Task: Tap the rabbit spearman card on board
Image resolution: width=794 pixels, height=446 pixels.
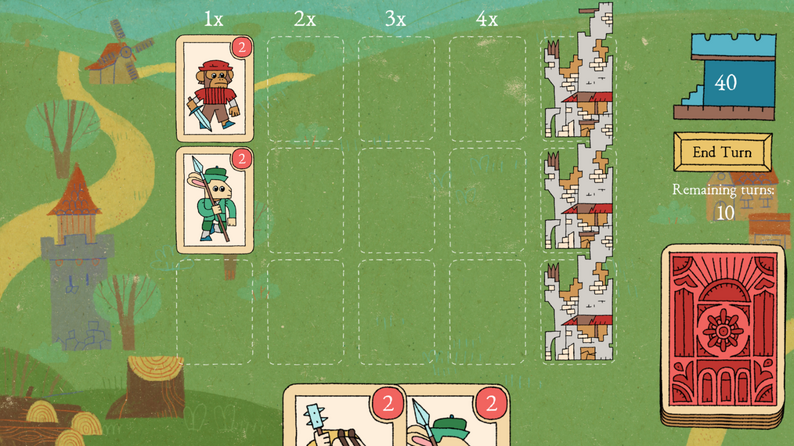Action: pos(215,200)
